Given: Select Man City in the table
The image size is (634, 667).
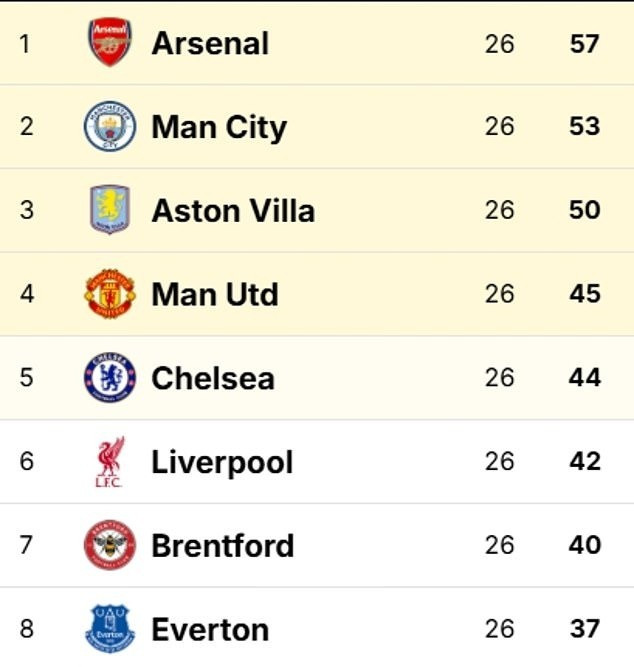Looking at the screenshot, I should click(x=218, y=127).
